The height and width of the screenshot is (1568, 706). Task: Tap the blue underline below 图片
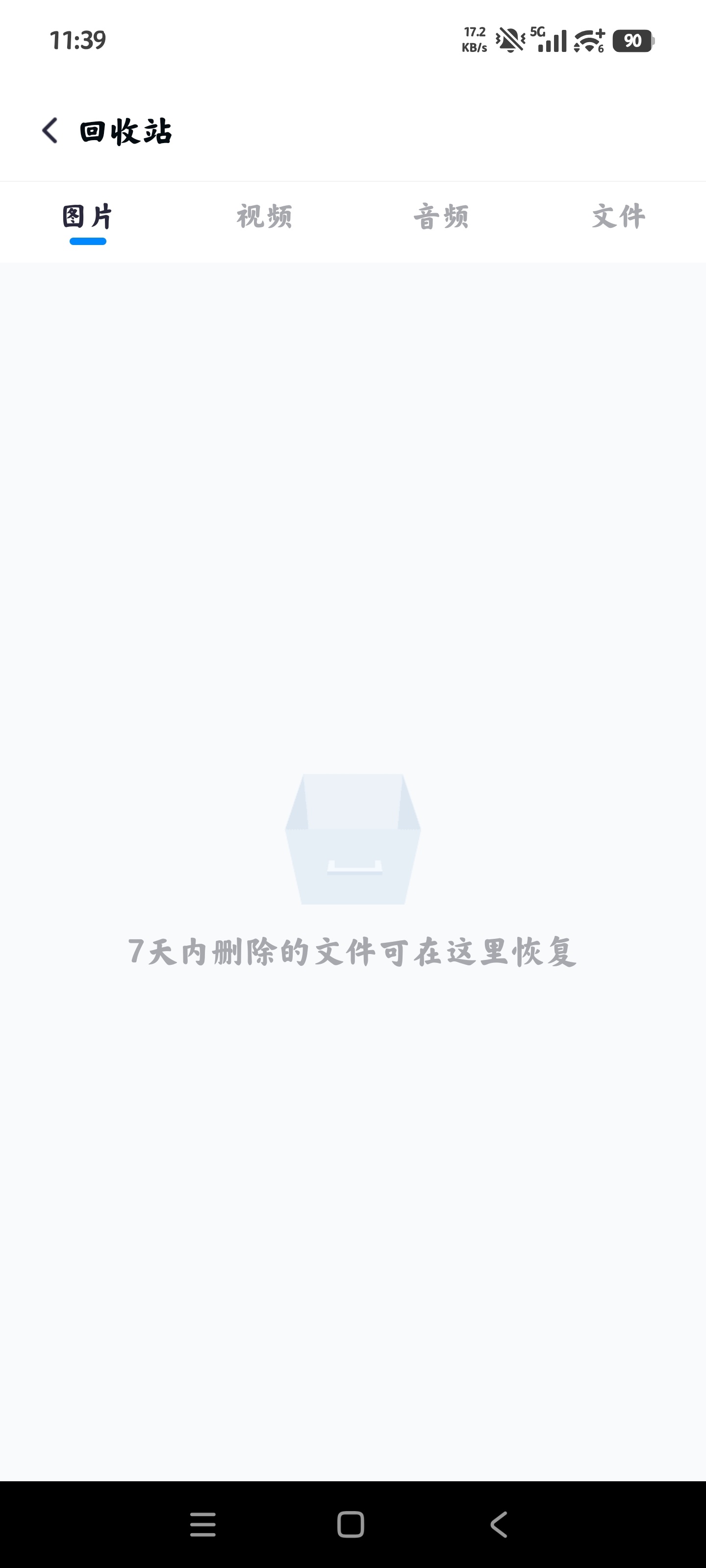click(88, 242)
